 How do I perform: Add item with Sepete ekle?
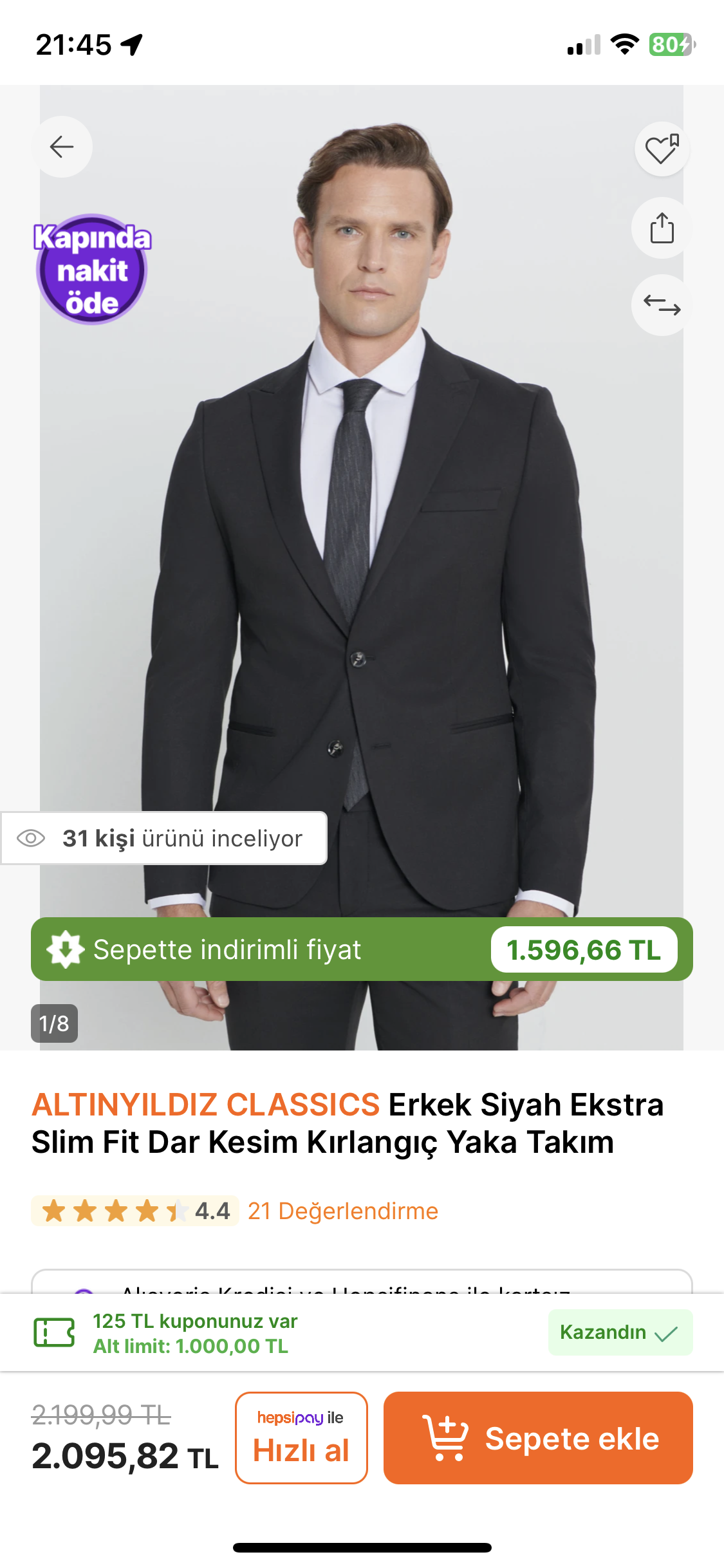click(538, 1438)
